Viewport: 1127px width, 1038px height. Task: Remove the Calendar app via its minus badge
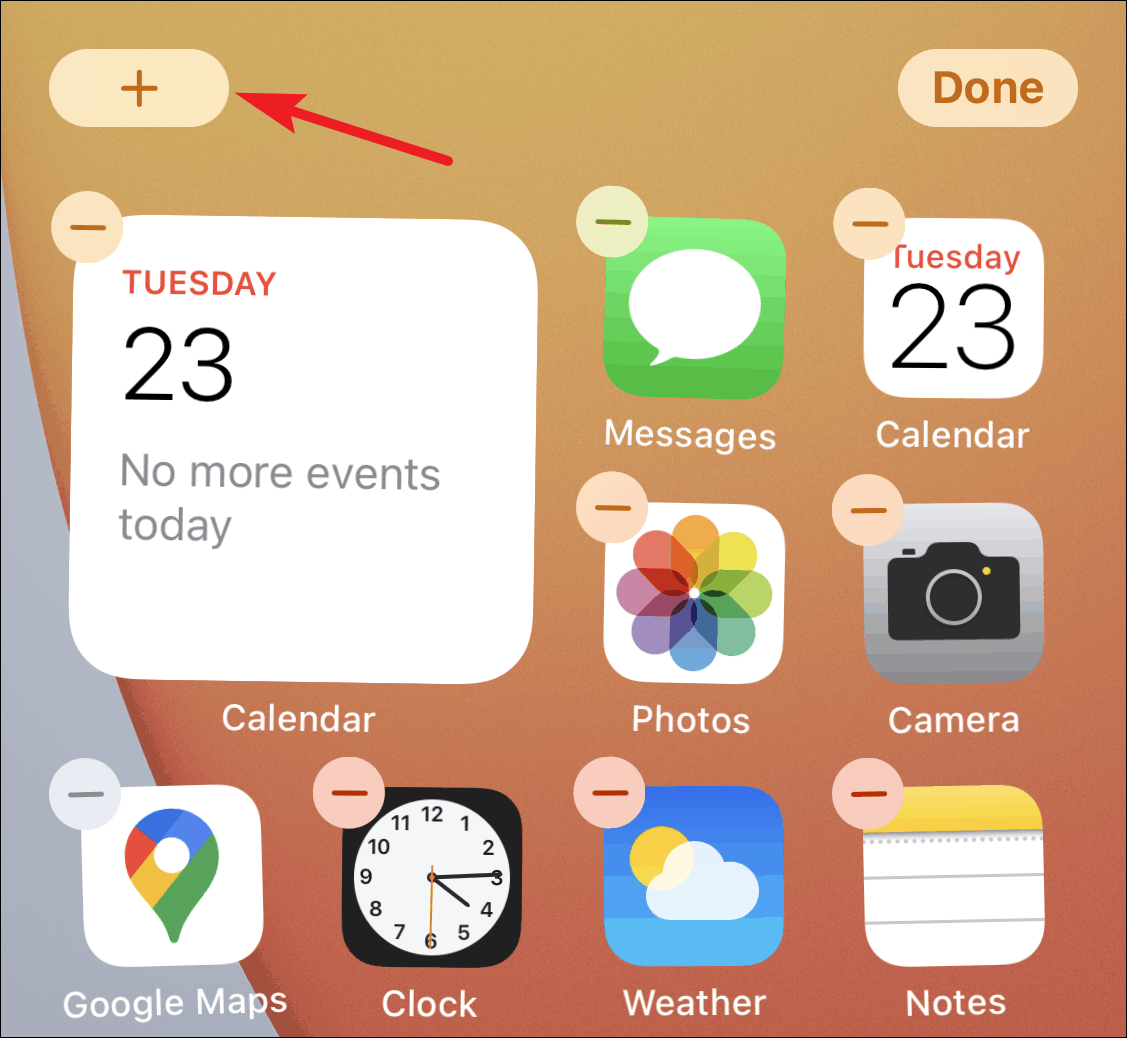(869, 223)
